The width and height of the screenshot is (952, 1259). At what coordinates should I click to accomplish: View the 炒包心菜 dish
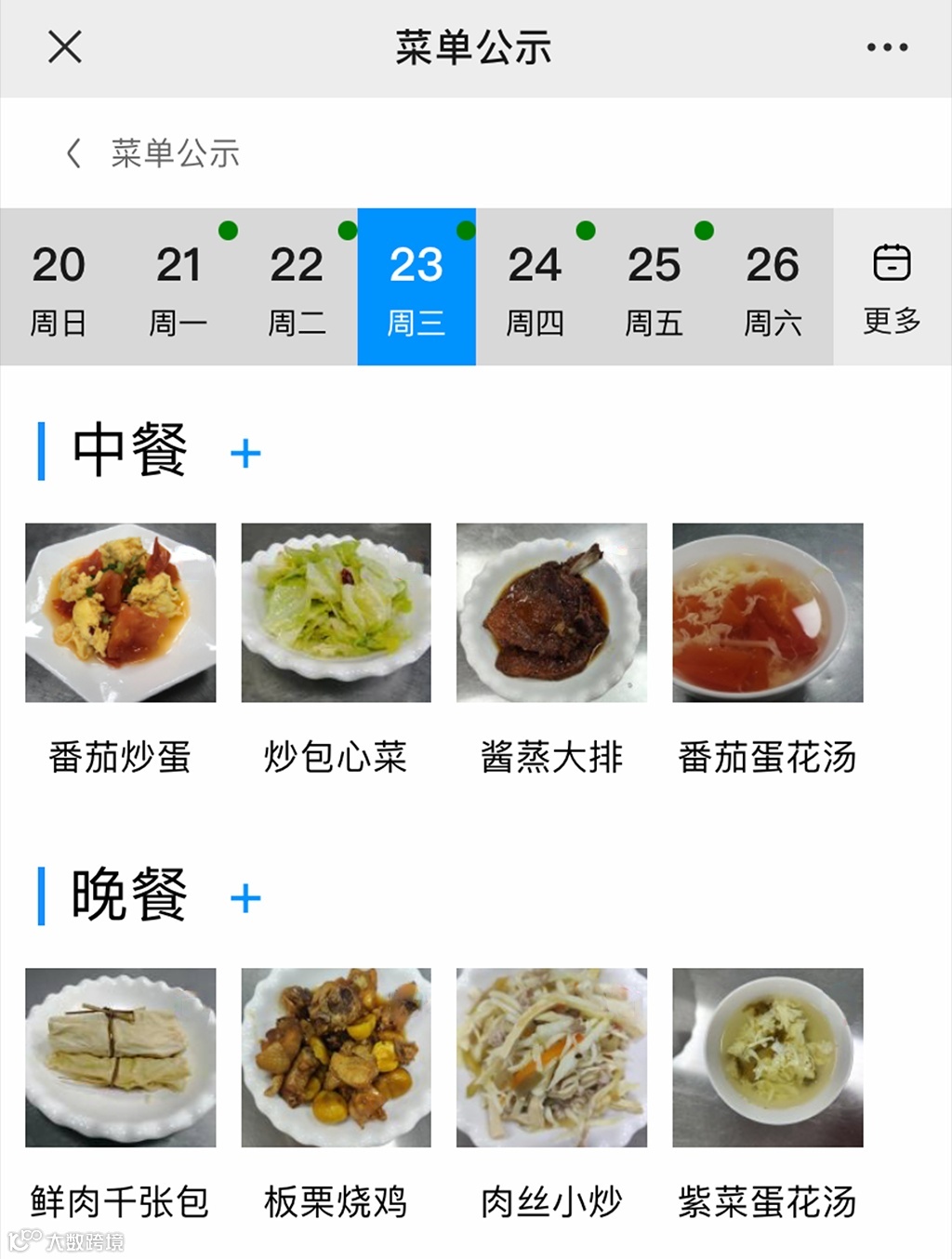tap(336, 613)
